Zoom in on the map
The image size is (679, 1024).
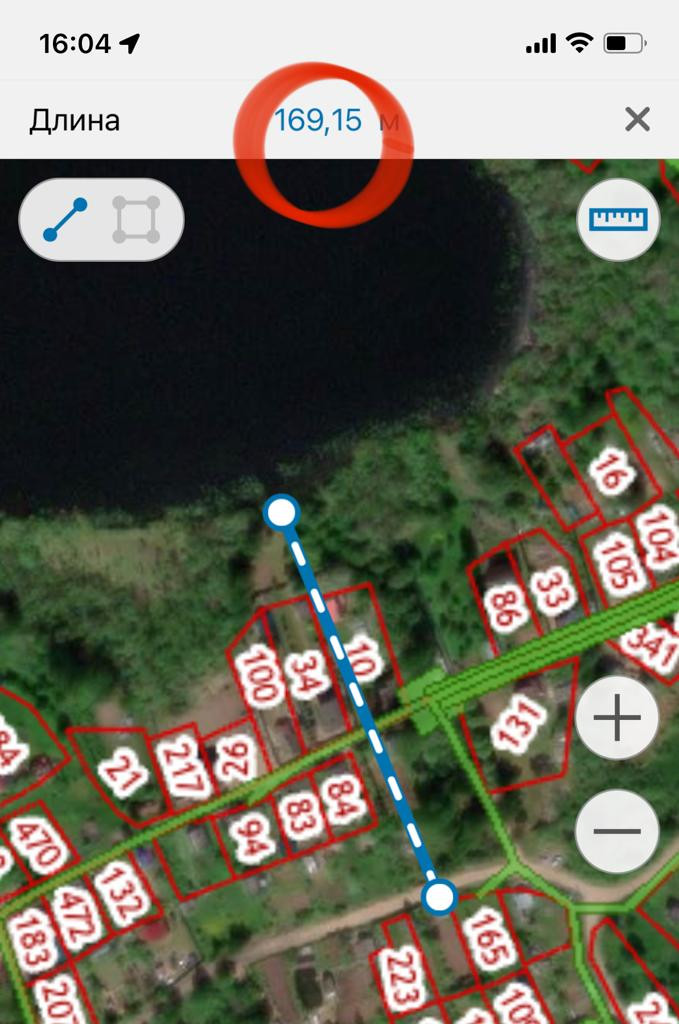pyautogui.click(x=617, y=719)
